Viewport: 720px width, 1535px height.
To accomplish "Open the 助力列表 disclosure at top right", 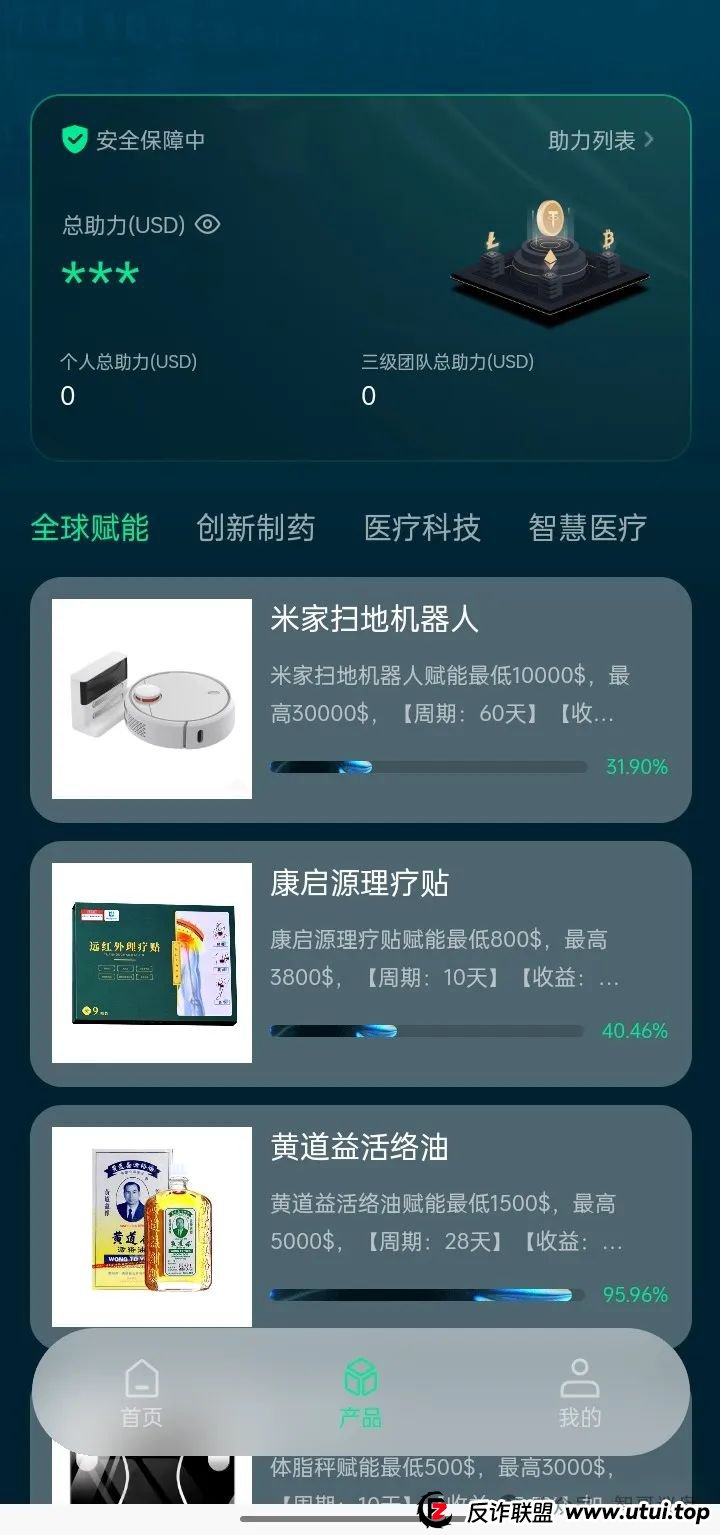I will [600, 141].
